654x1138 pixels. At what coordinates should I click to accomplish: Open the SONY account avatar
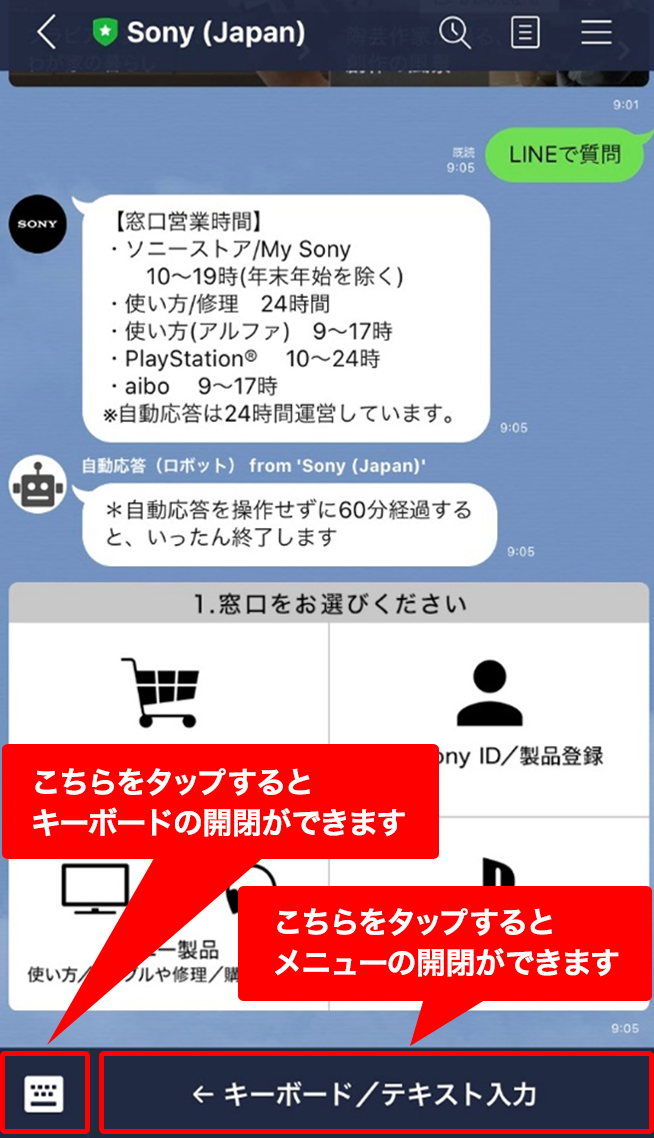[38, 224]
